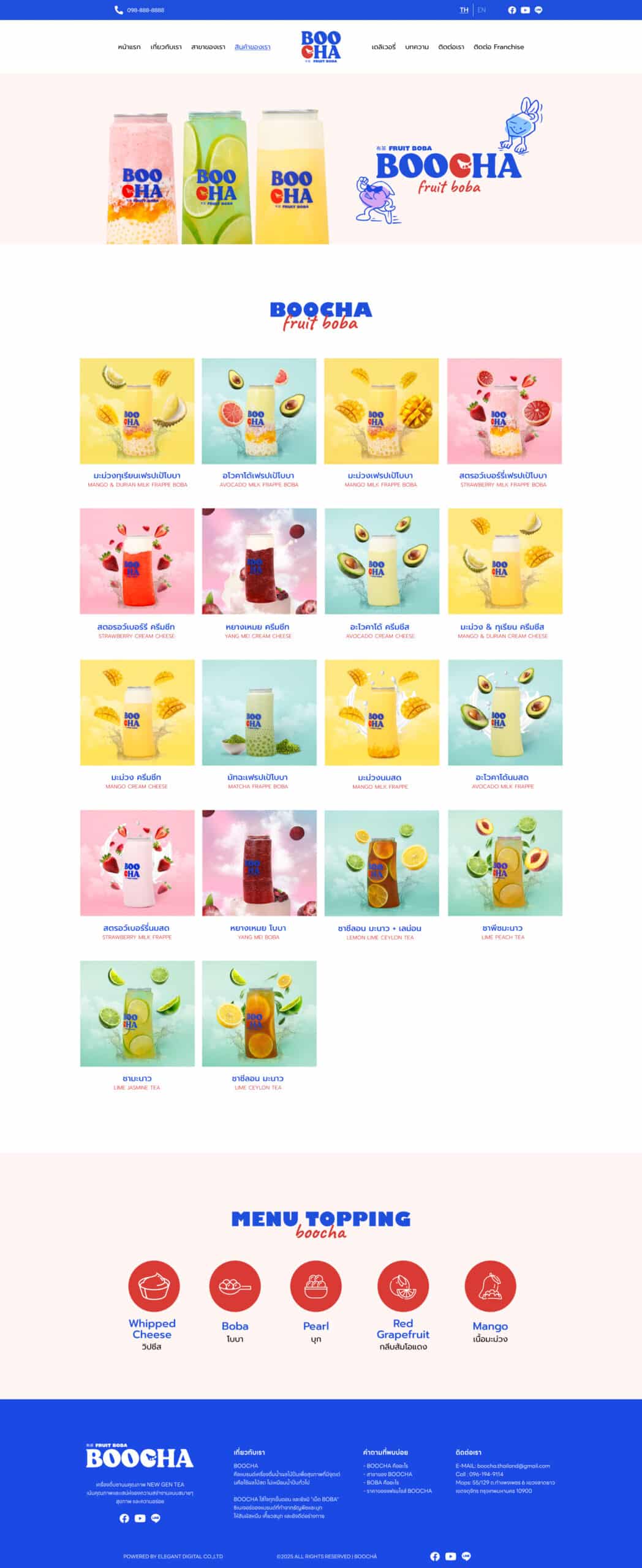View the Avocado Milk Frappe Boba product
The height and width of the screenshot is (1568, 642).
click(259, 411)
